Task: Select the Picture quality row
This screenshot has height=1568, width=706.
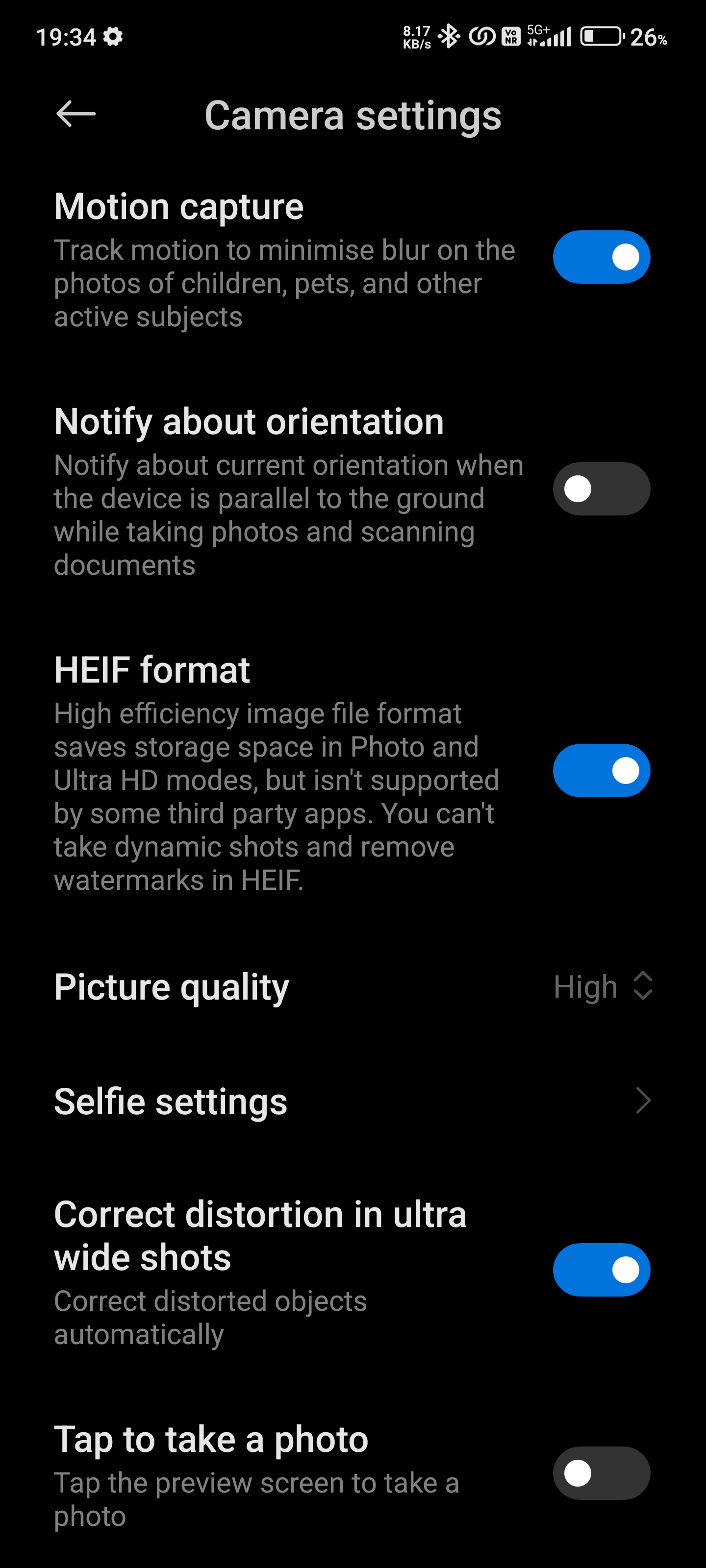Action: (172, 987)
